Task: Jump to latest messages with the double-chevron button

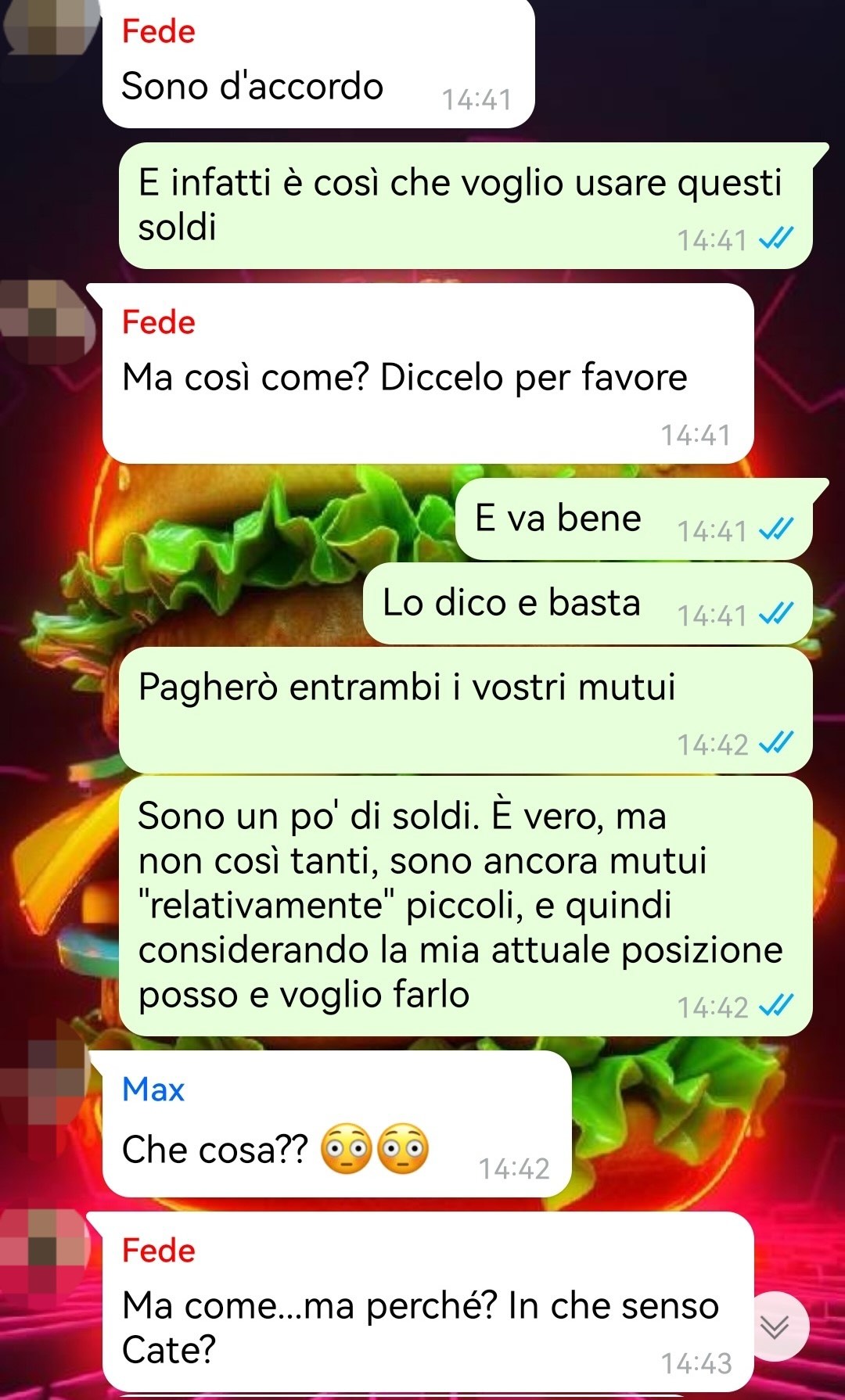Action: point(775,1326)
